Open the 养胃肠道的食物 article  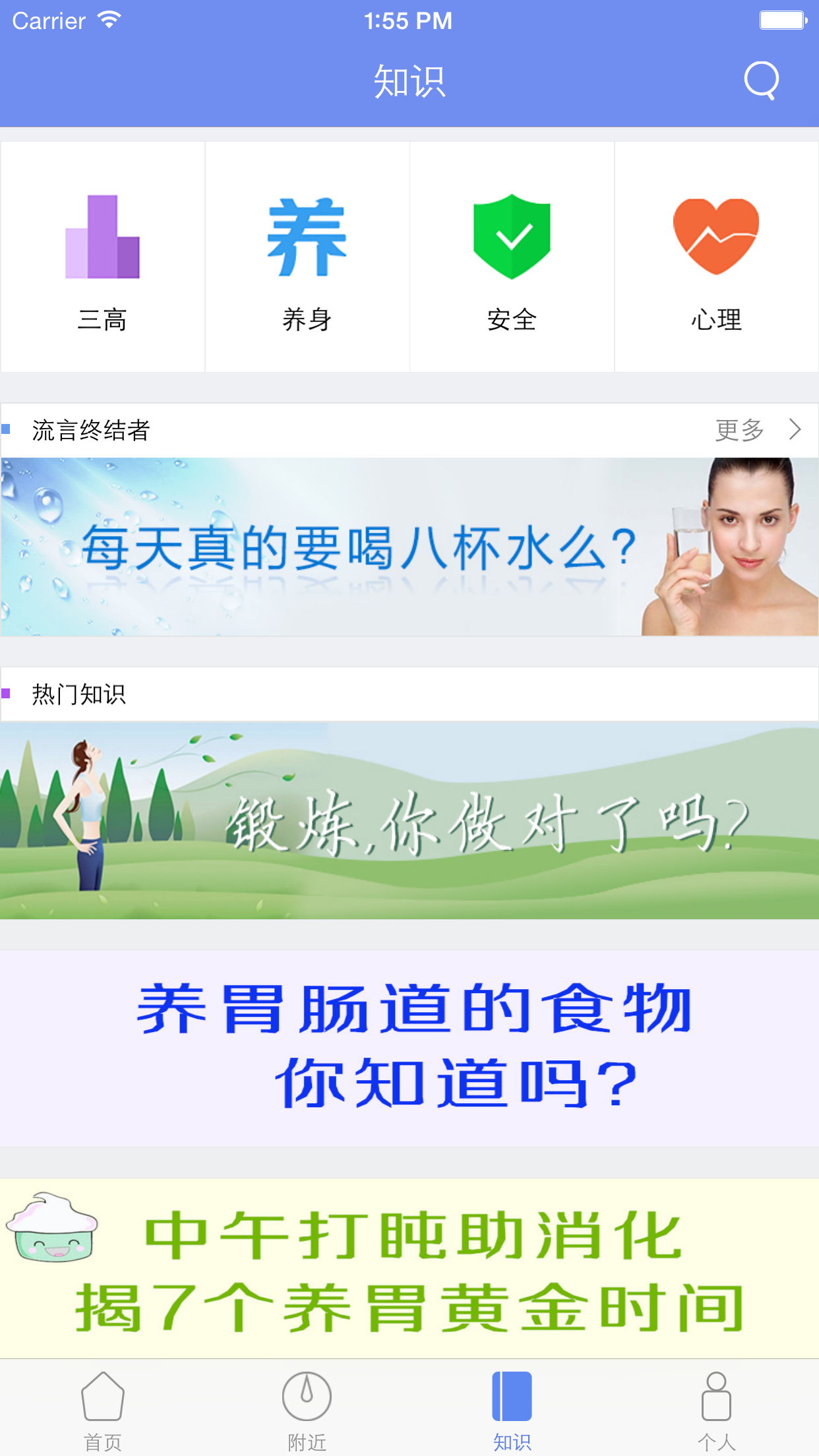(409, 1048)
